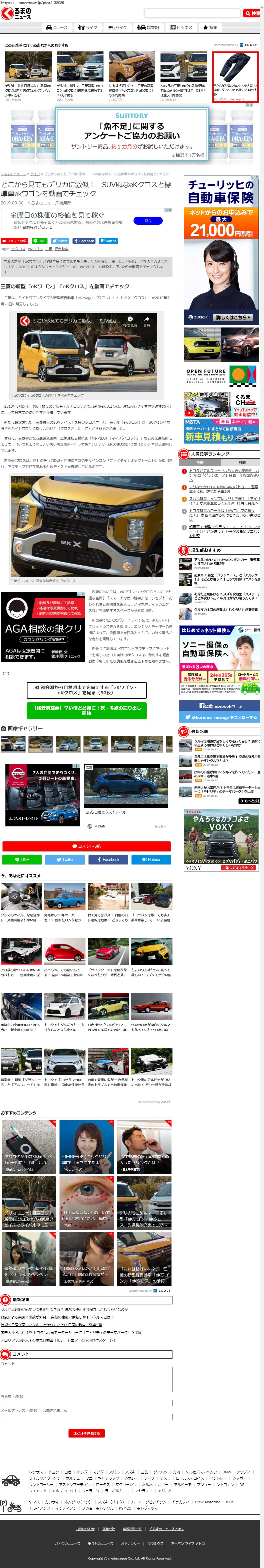This screenshot has width=264, height=1568.
Task: Open the ニュース navigation tab
Action: pos(57,27)
